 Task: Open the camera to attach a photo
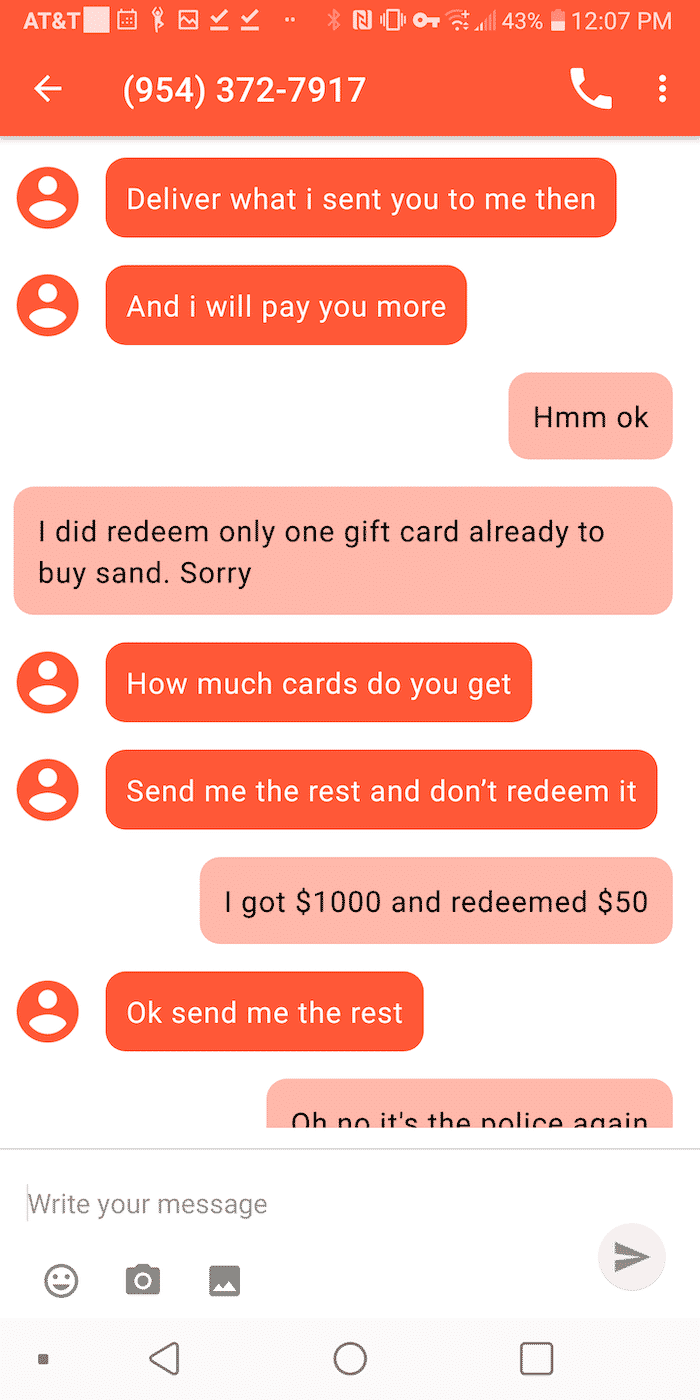tap(143, 1280)
